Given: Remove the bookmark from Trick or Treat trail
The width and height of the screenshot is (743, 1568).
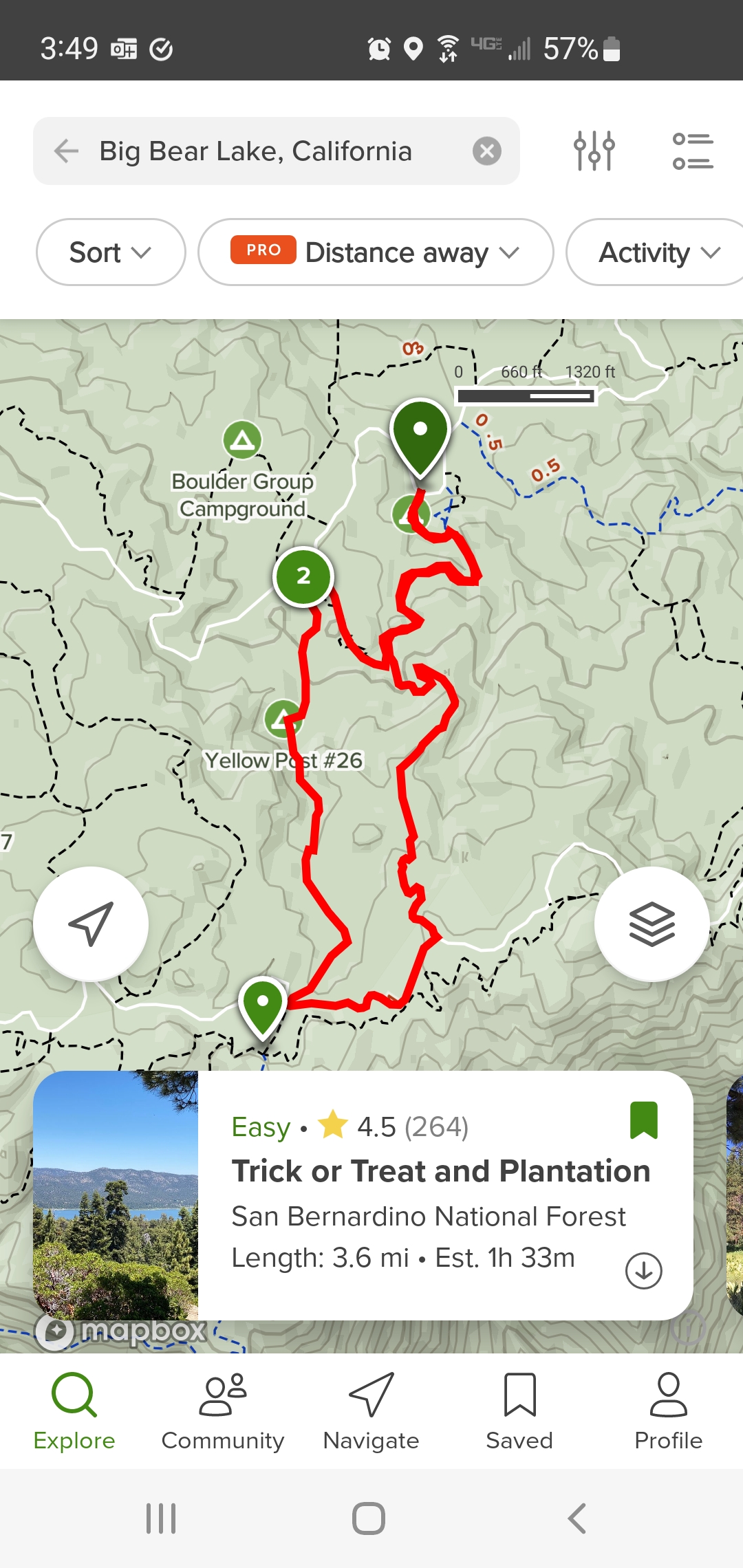Looking at the screenshot, I should point(644,1120).
